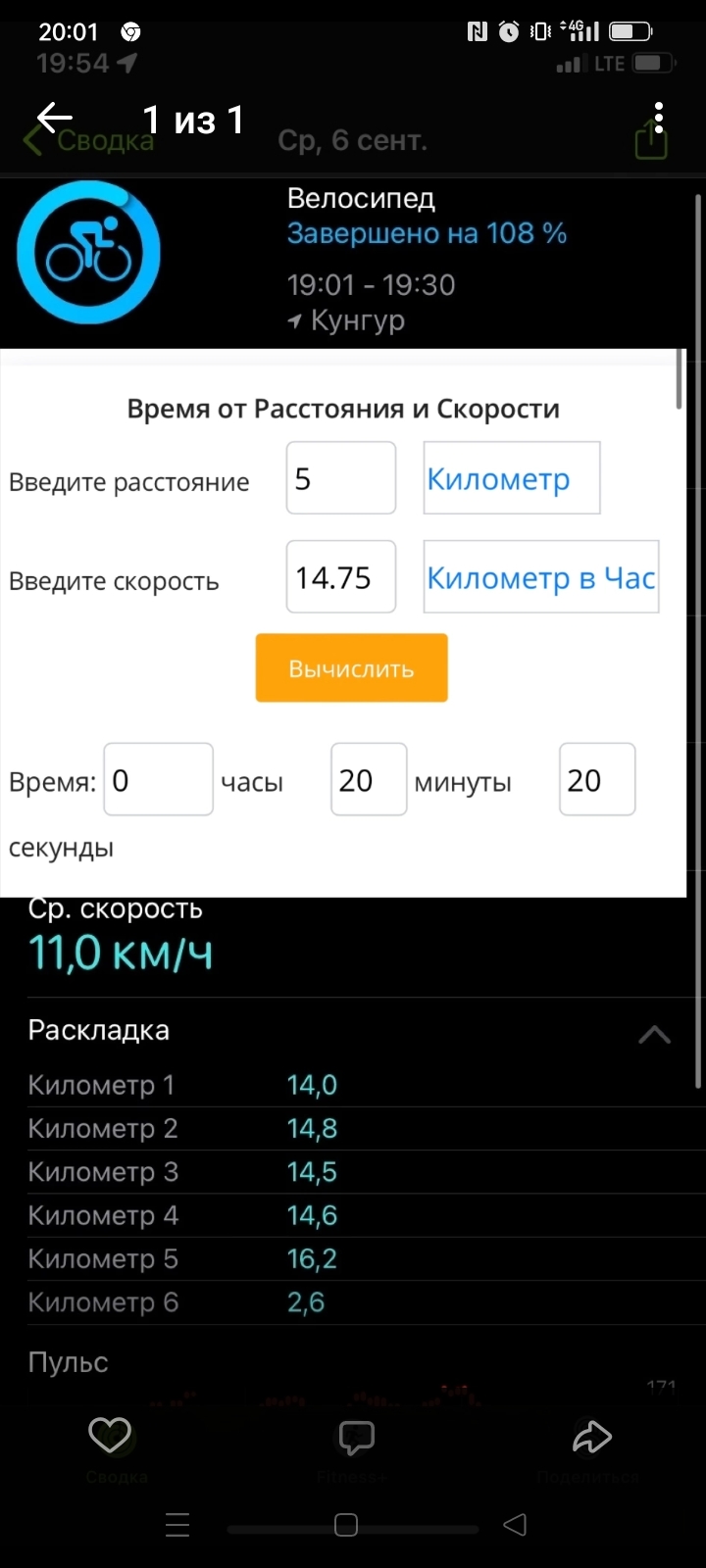
Task: Open the system recent apps menu
Action: (x=177, y=1525)
